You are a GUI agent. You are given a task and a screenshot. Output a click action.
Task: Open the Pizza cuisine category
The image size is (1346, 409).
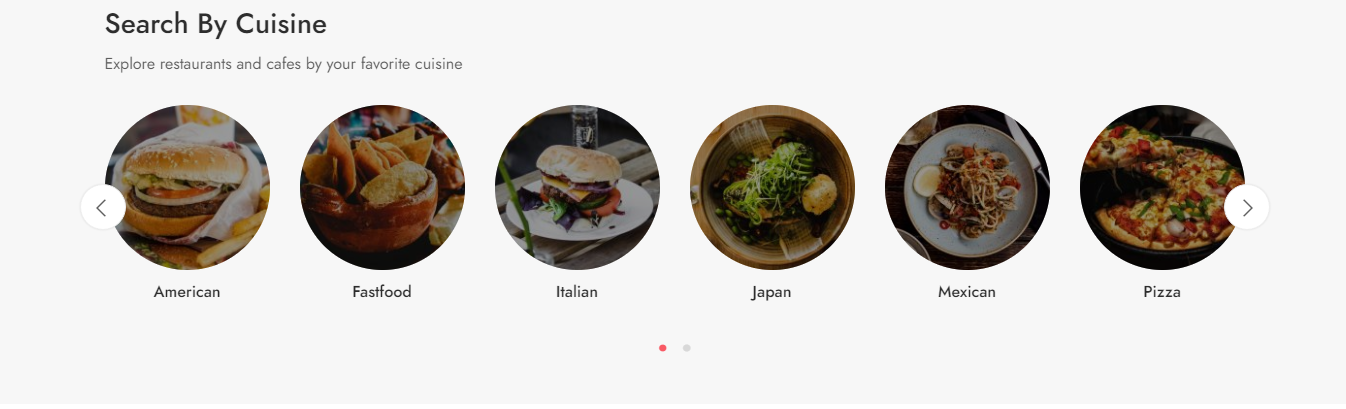1162,188
